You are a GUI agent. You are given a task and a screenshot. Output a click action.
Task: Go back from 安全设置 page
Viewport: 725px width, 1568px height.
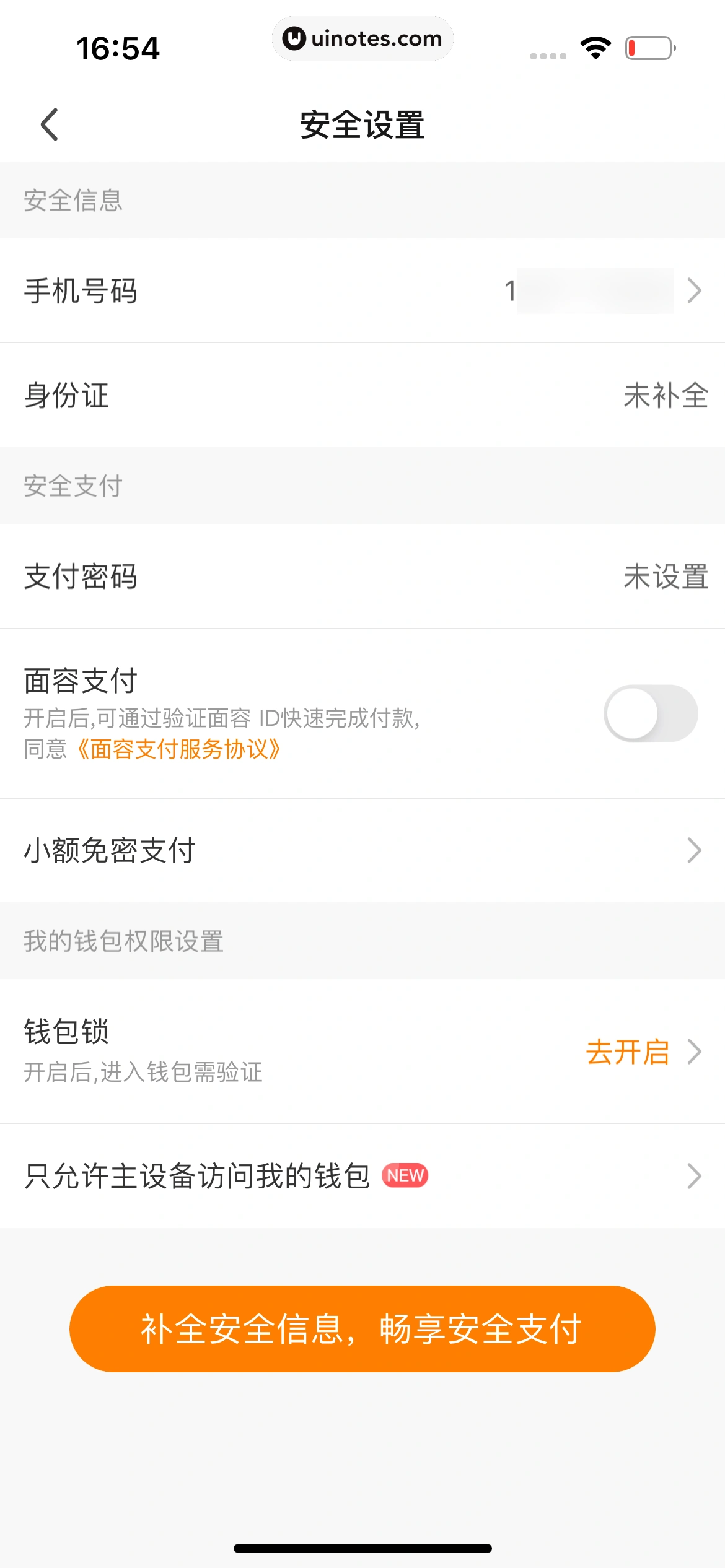(x=50, y=124)
